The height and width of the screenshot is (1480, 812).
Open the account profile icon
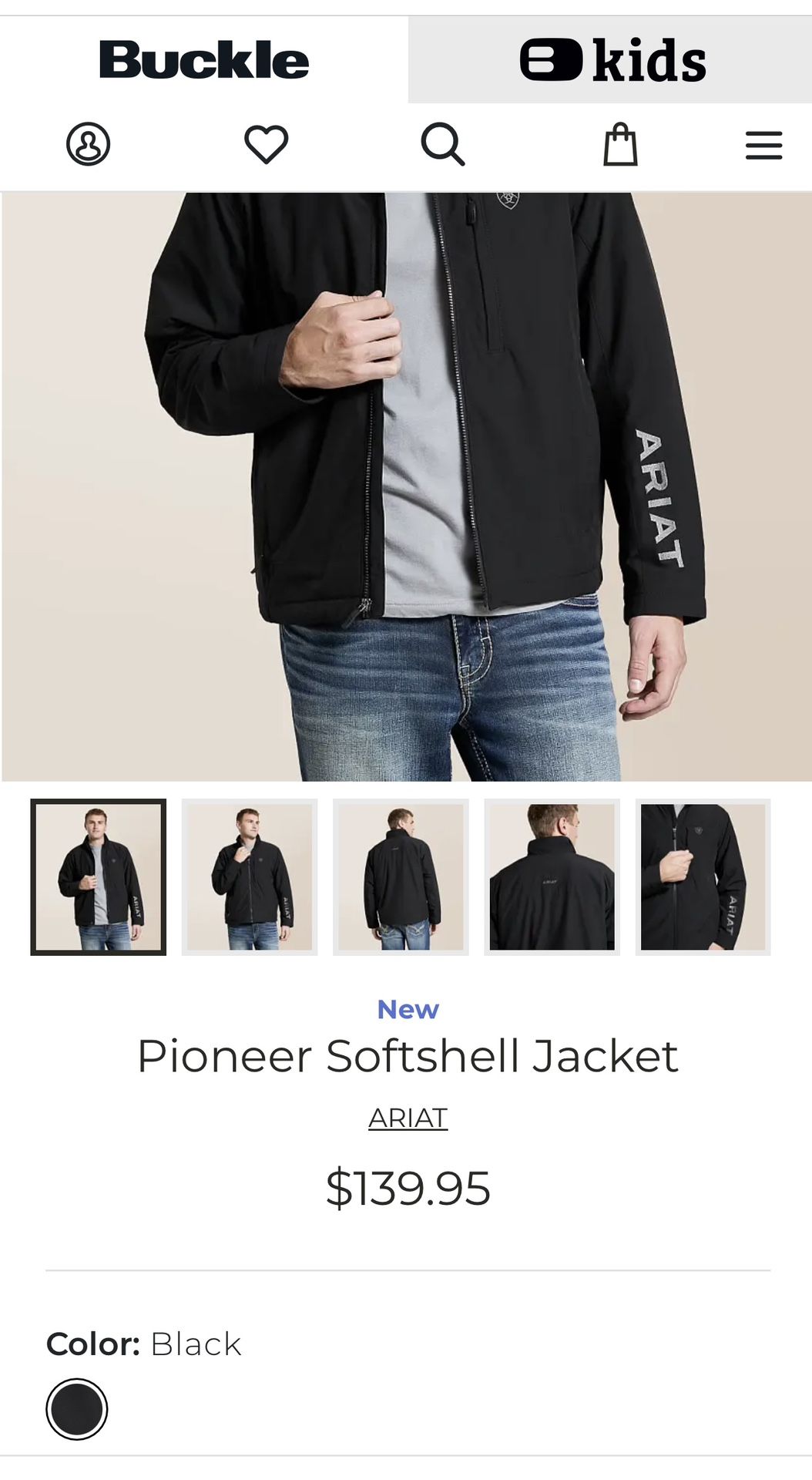point(88,144)
